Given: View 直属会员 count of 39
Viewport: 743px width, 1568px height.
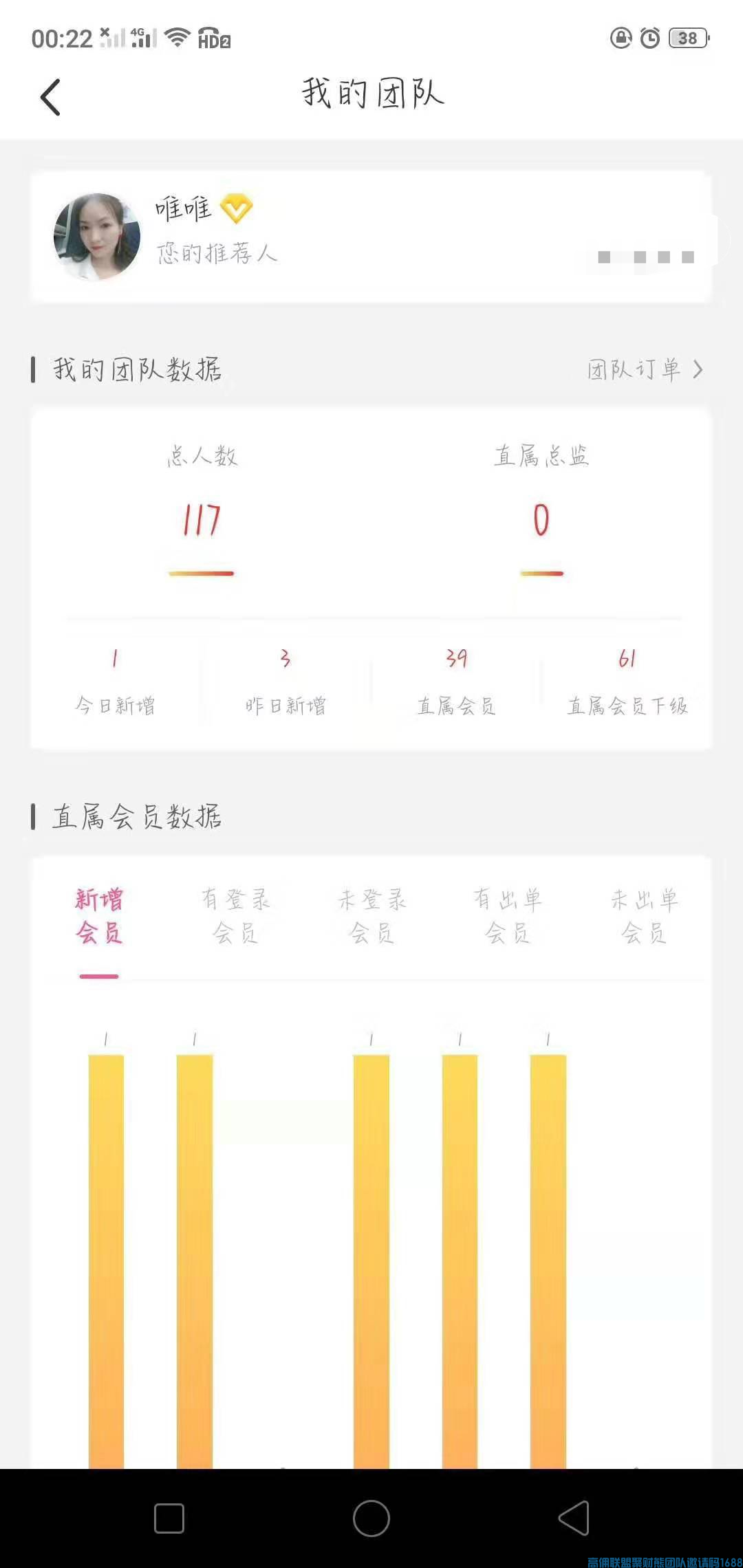Looking at the screenshot, I should [x=456, y=681].
